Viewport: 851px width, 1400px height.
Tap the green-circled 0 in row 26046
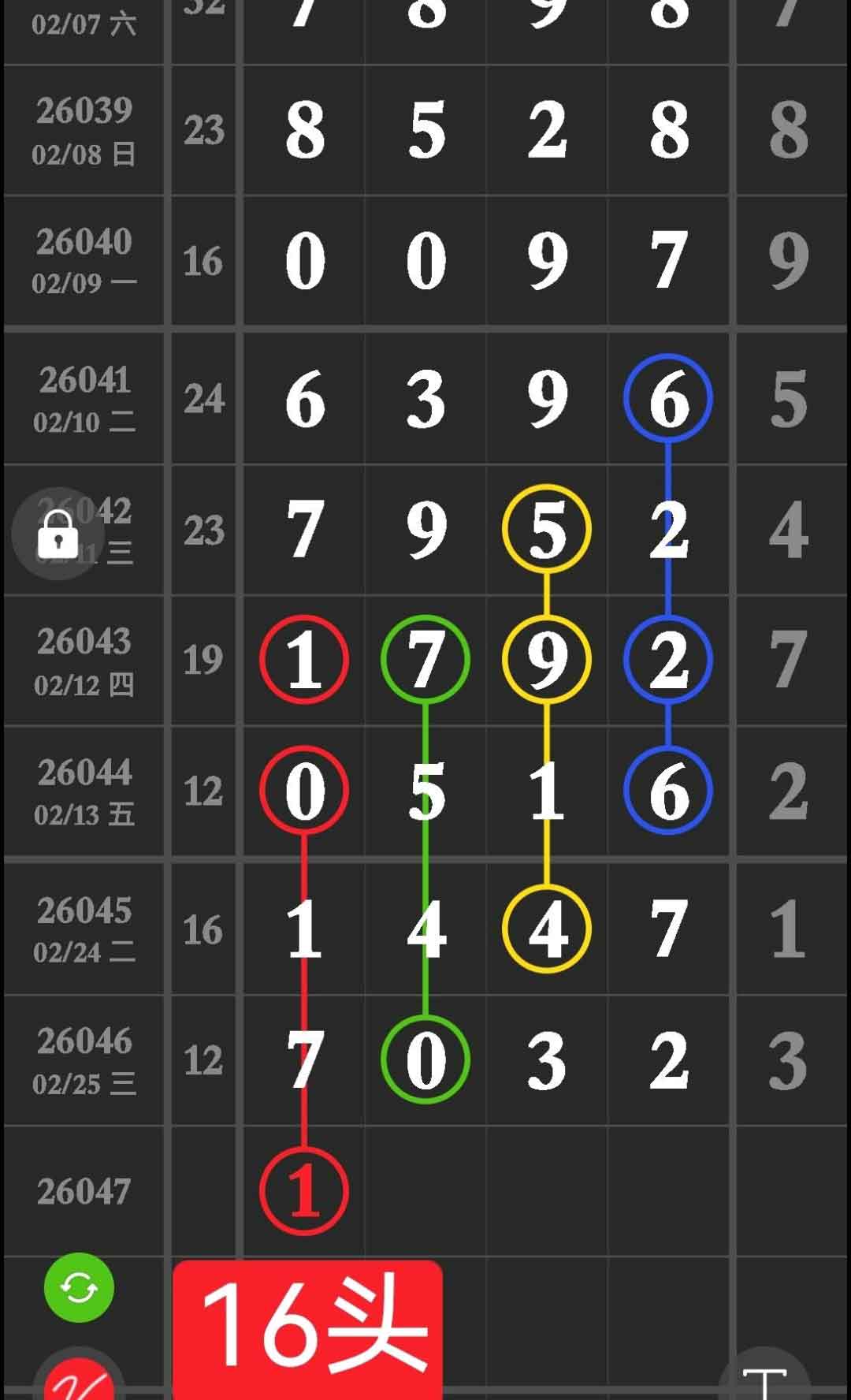[425, 1058]
